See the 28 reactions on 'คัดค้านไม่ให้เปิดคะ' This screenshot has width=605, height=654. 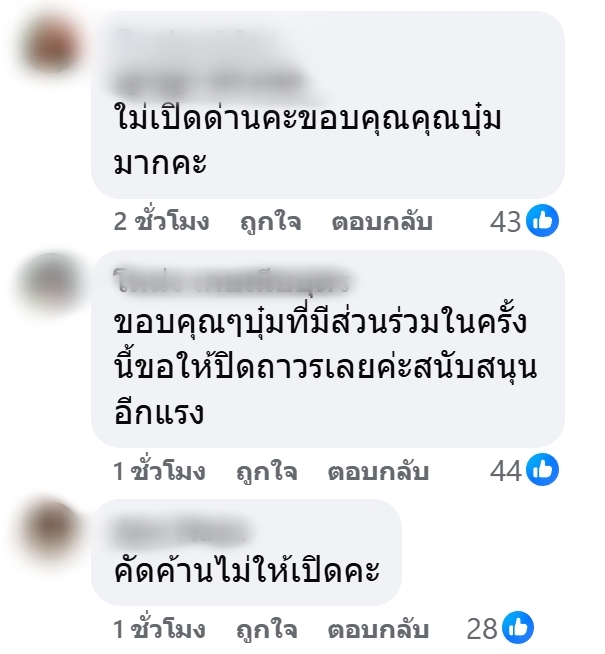coord(501,629)
